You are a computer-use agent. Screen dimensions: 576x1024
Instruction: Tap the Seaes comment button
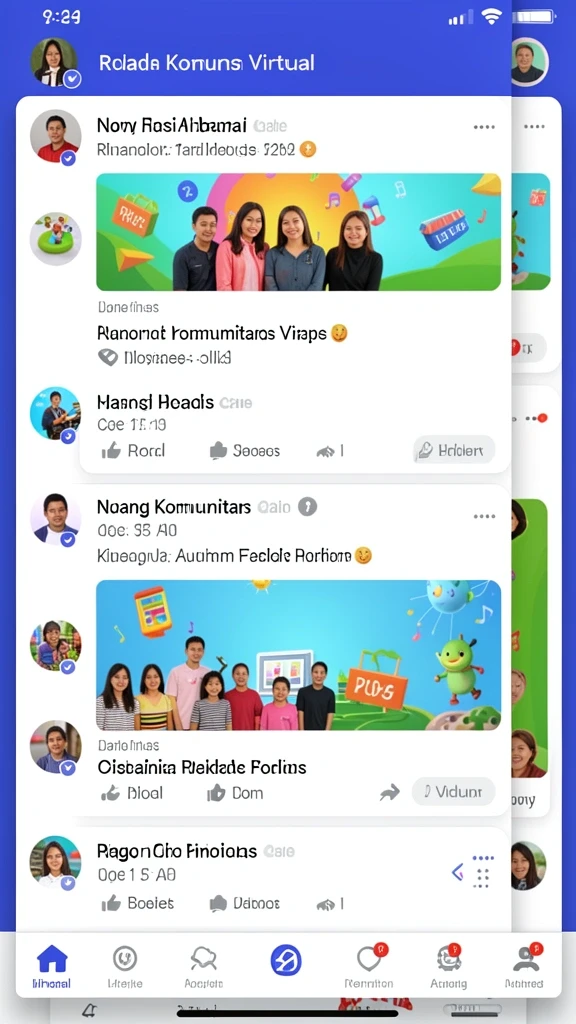tap(244, 451)
